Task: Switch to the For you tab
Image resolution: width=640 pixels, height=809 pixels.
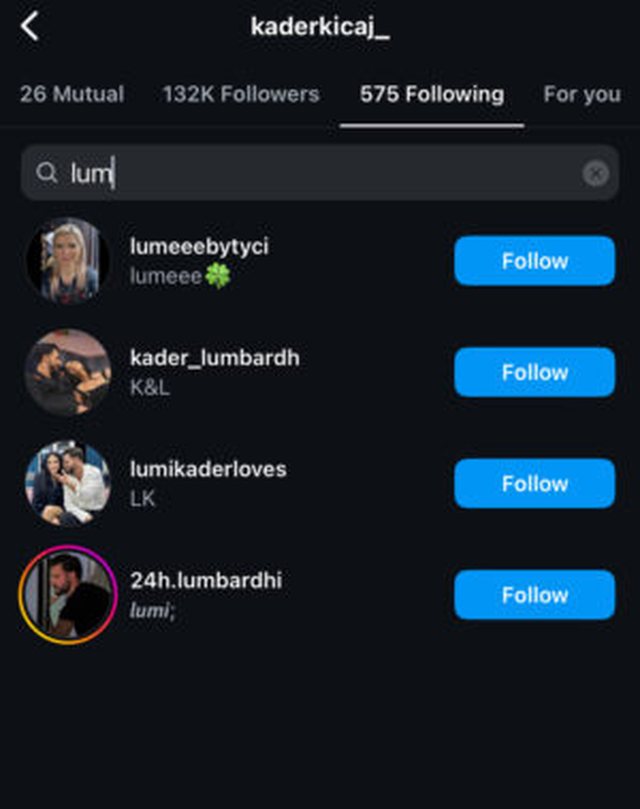Action: click(582, 95)
